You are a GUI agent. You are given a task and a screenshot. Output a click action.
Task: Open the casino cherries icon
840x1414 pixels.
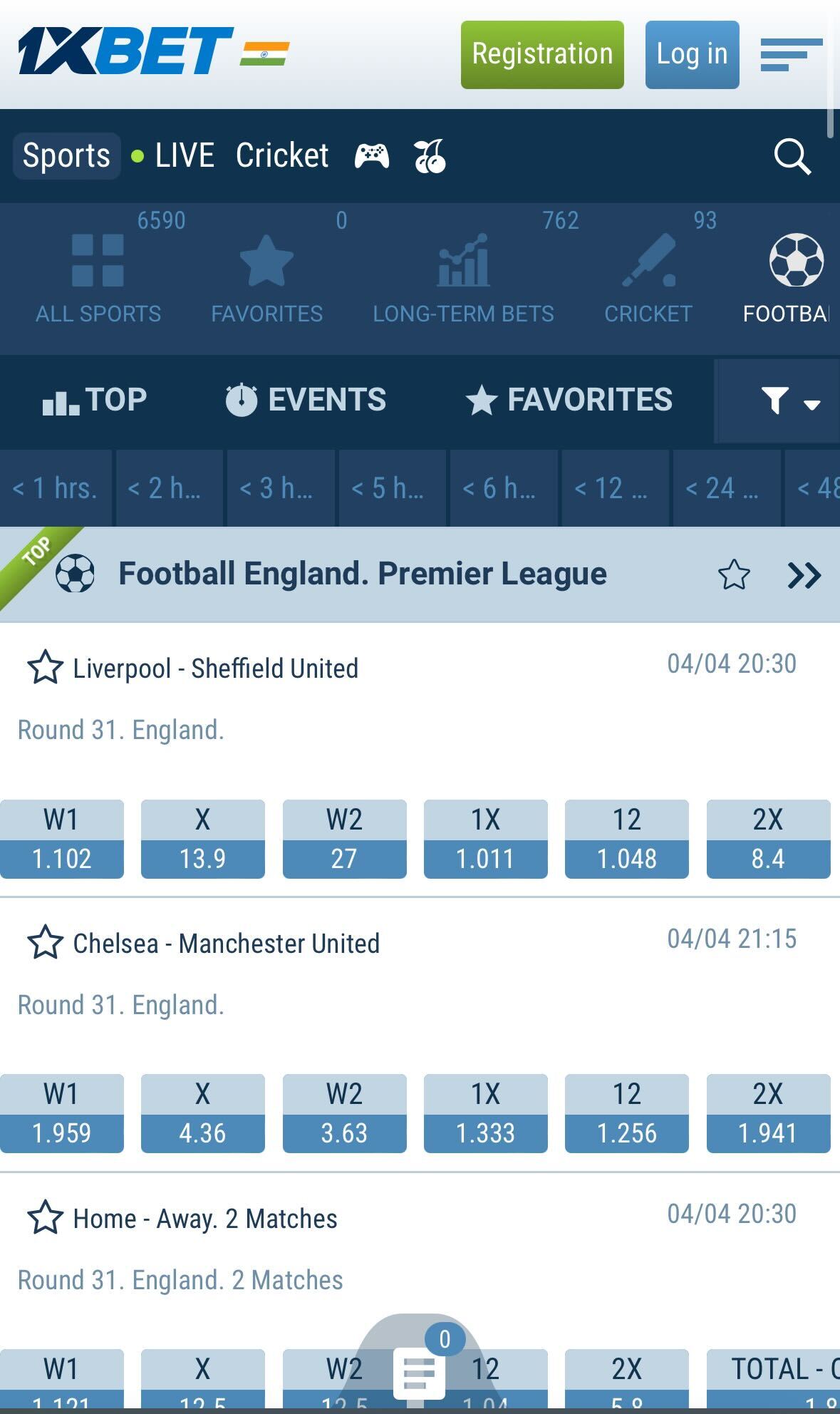click(x=431, y=155)
